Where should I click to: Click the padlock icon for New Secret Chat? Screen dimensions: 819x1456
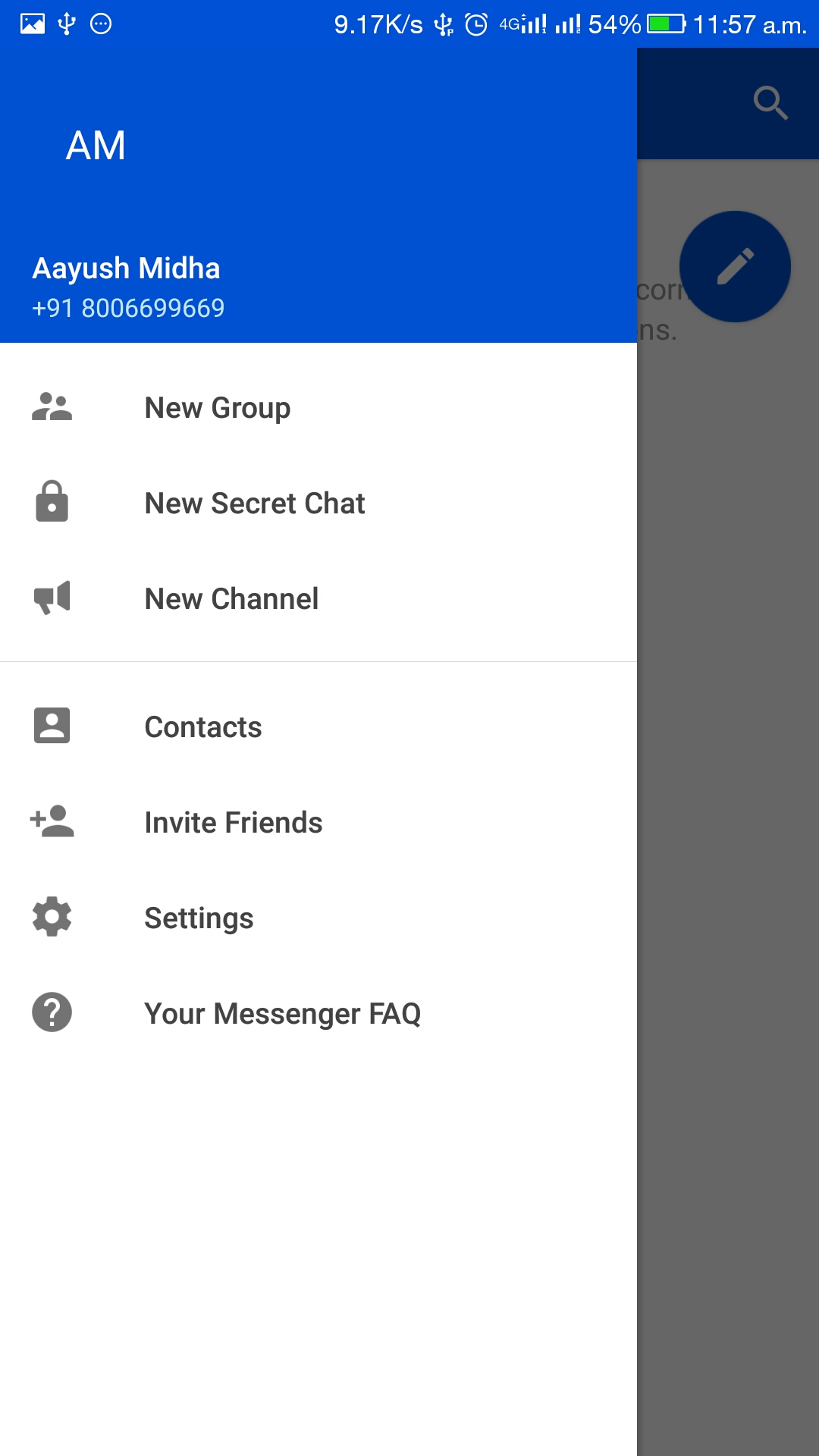click(51, 503)
